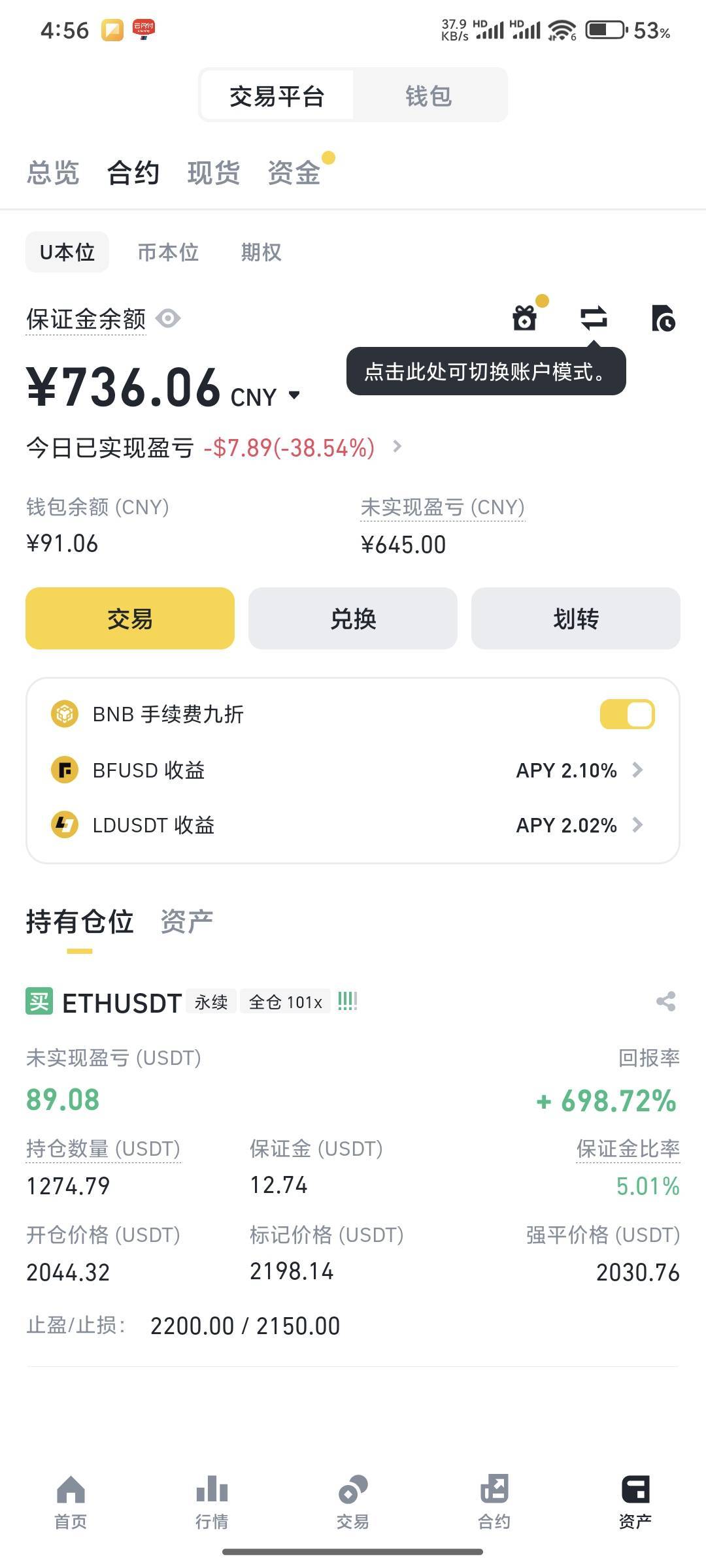Switch to the 现货 tab
The image size is (706, 1568).
coord(213,173)
